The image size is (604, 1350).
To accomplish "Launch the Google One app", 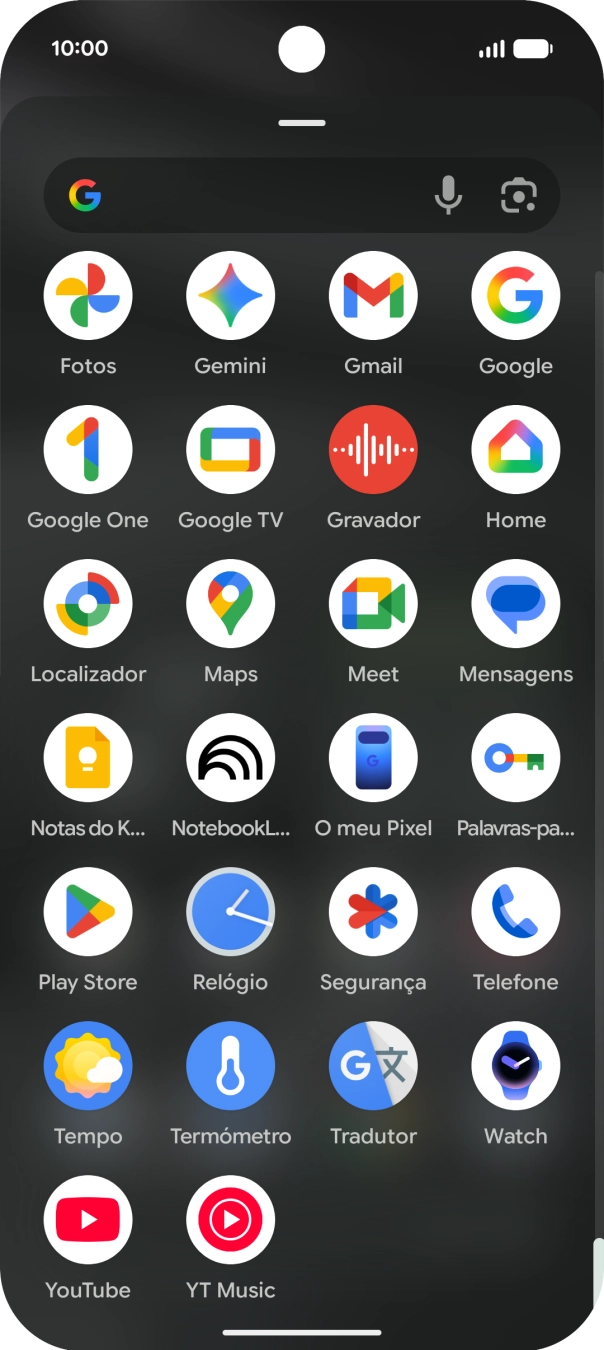I will click(88, 450).
